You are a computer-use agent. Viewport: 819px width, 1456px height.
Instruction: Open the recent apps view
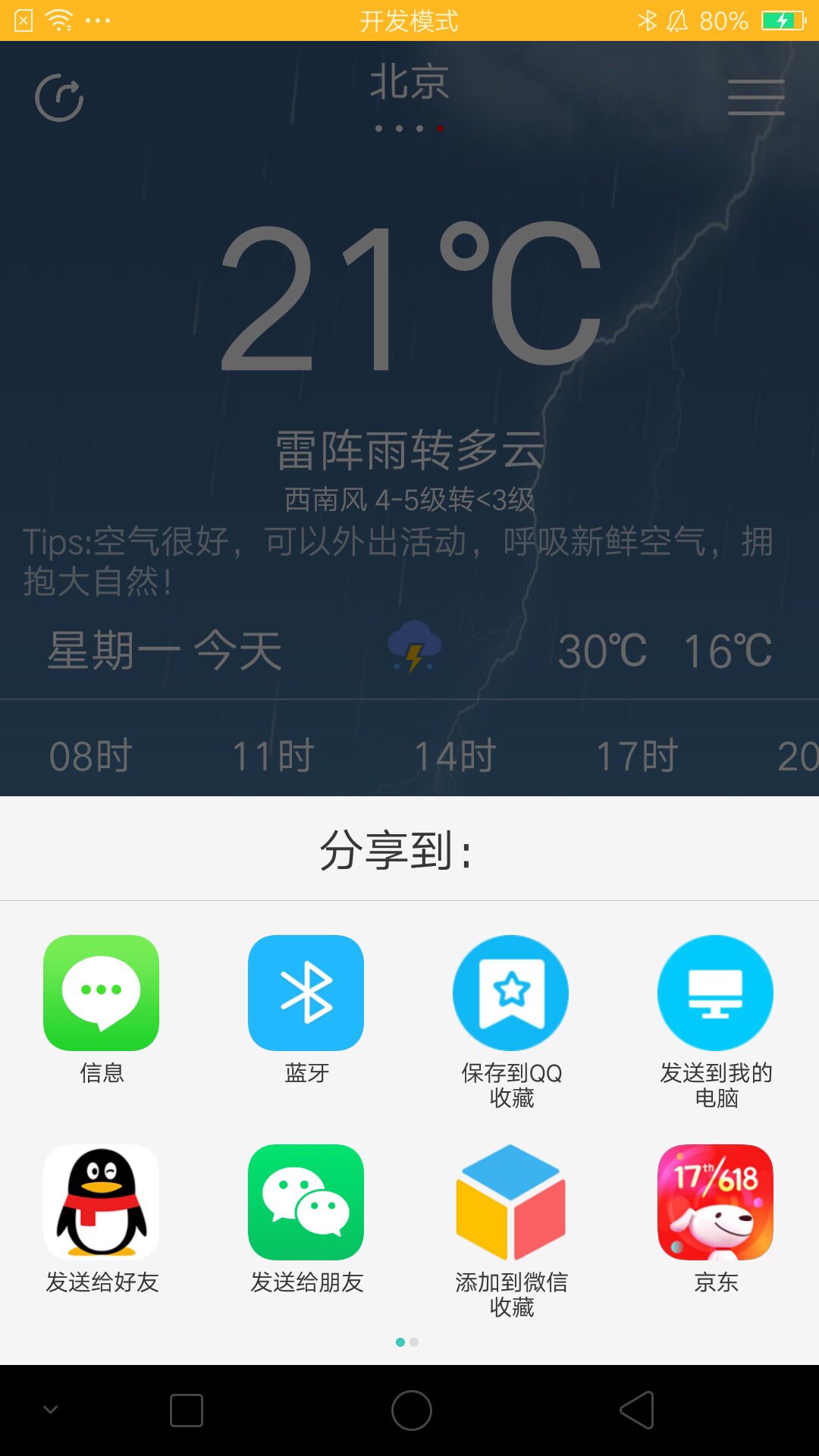pos(187,1410)
